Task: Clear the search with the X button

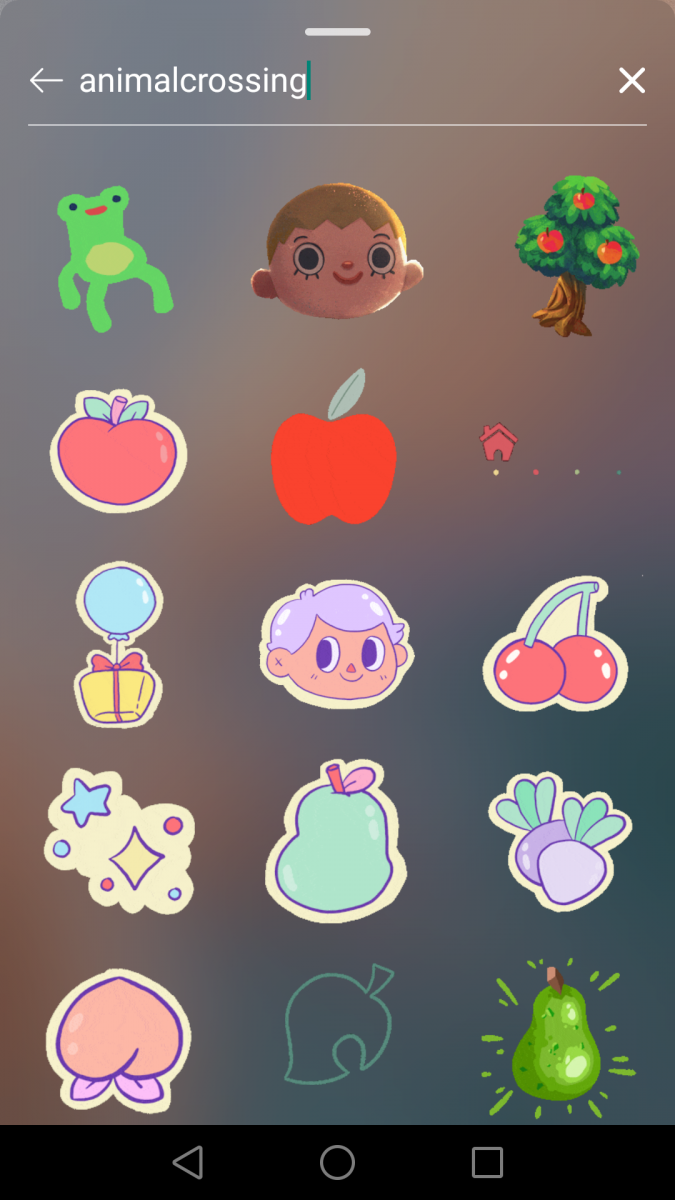Action: [631, 81]
